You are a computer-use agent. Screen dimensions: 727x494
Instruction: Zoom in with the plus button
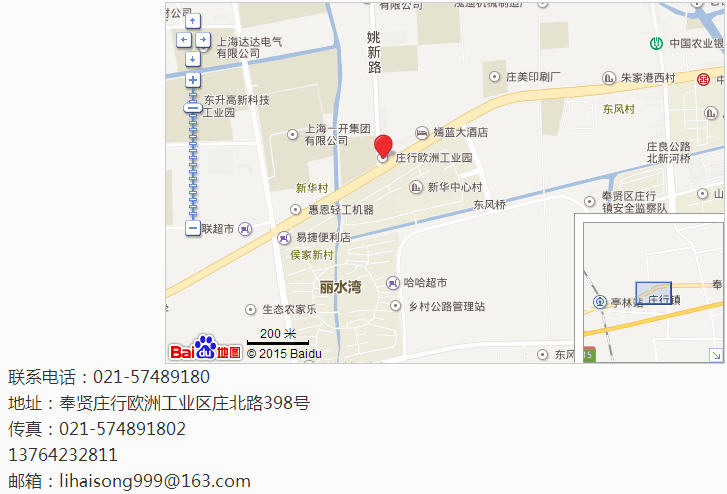192,80
